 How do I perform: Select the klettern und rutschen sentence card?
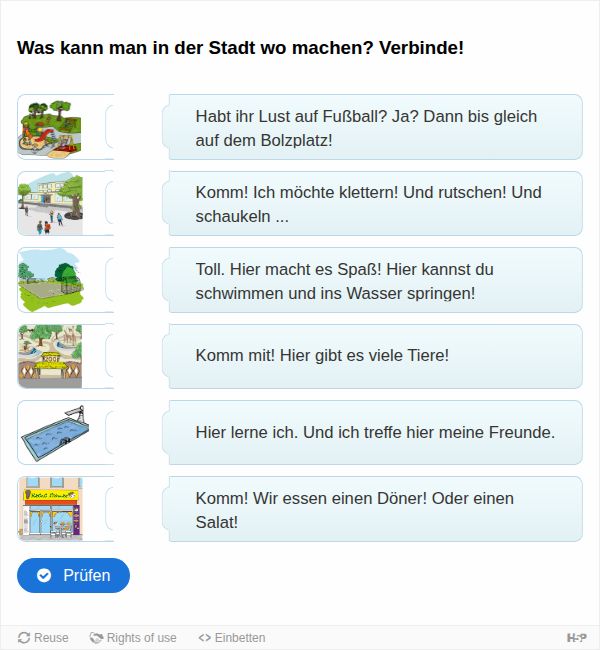[375, 204]
